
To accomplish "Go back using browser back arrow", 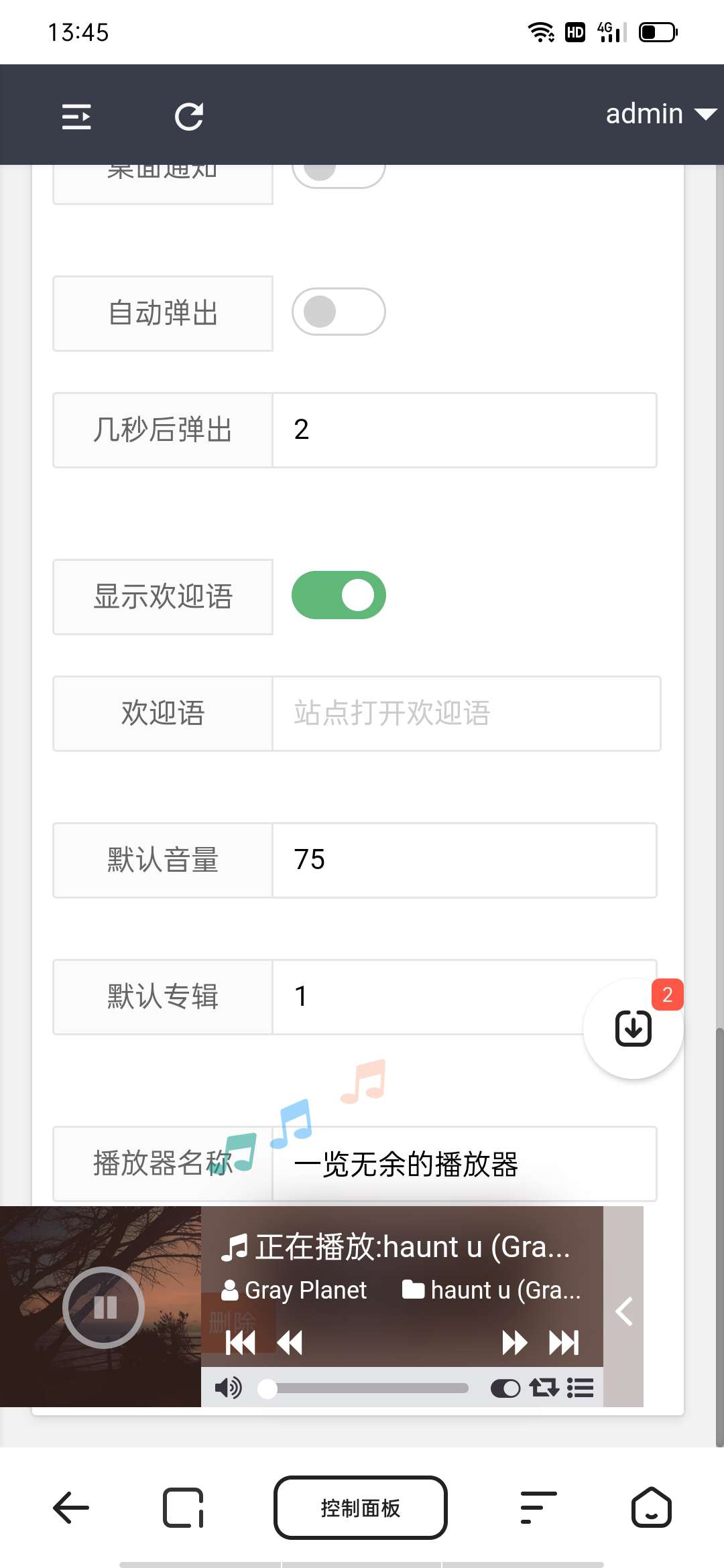I will coord(71,1508).
